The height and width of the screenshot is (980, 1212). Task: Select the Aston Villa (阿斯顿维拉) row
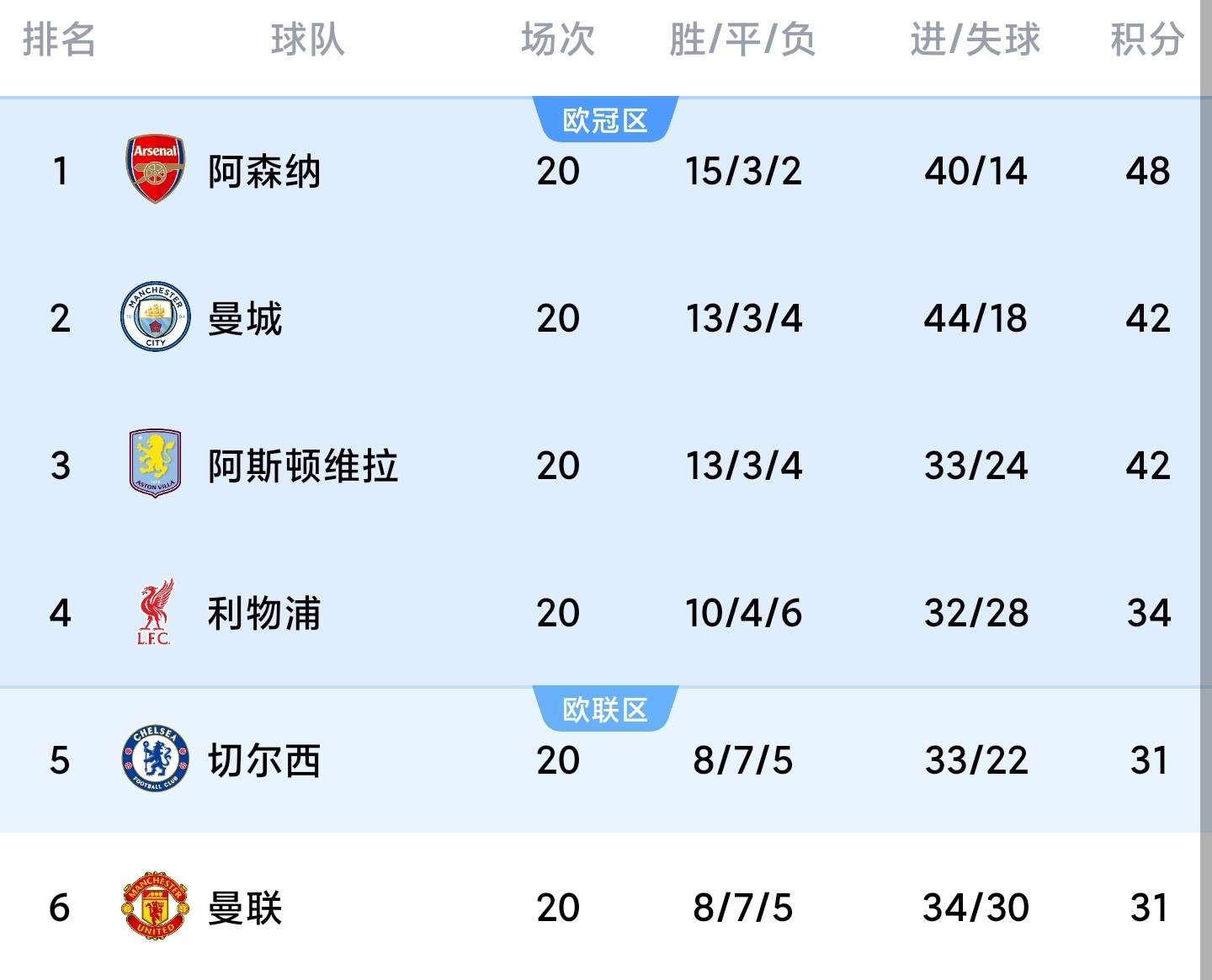[302, 466]
